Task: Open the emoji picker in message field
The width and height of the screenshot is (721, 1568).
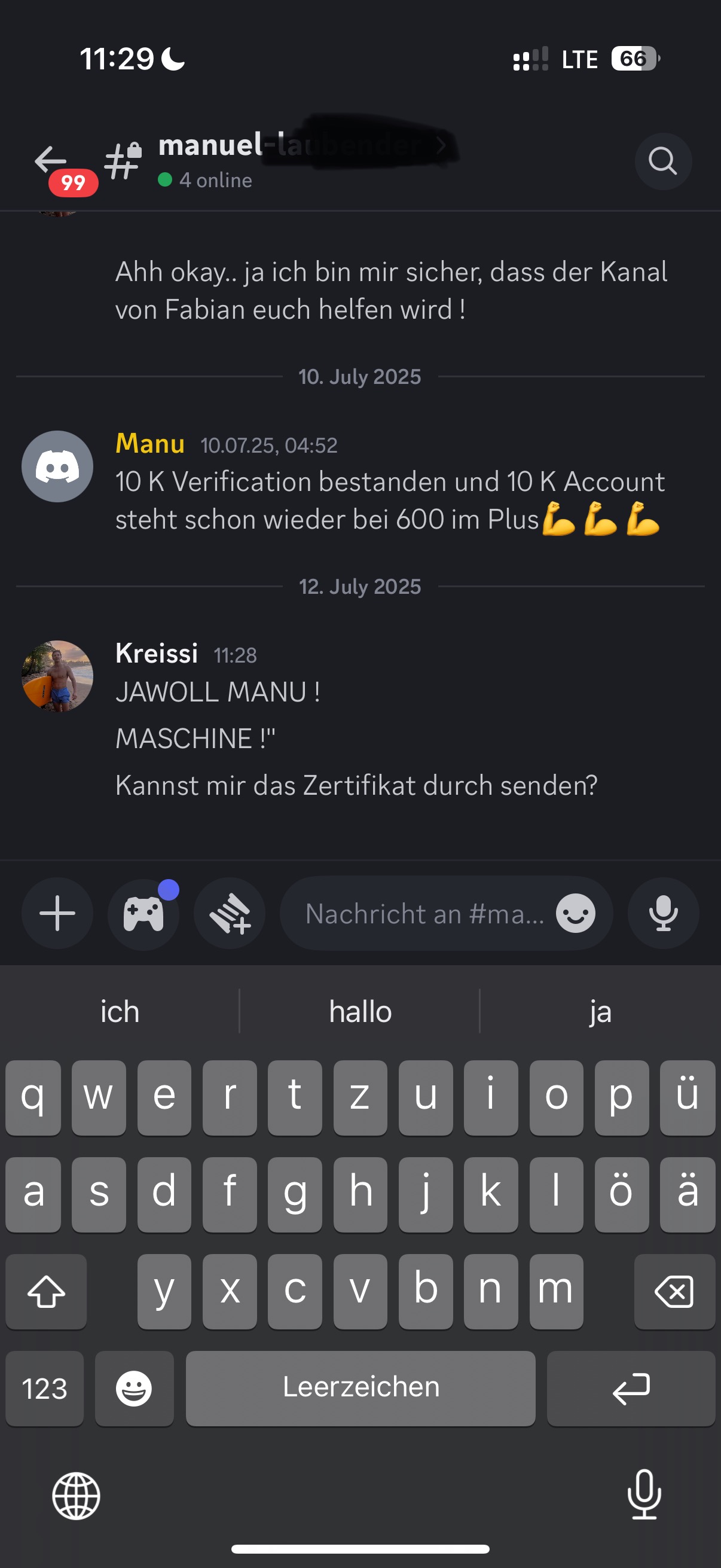Action: tap(575, 913)
